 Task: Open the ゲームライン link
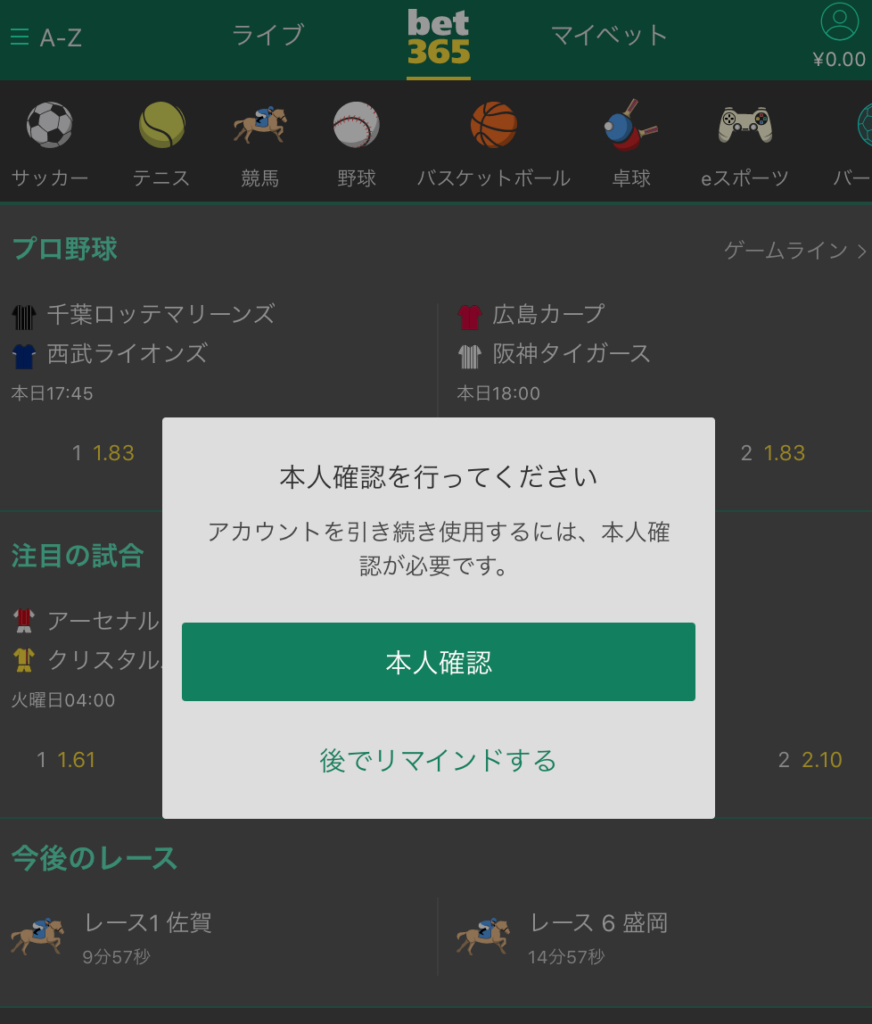click(795, 251)
